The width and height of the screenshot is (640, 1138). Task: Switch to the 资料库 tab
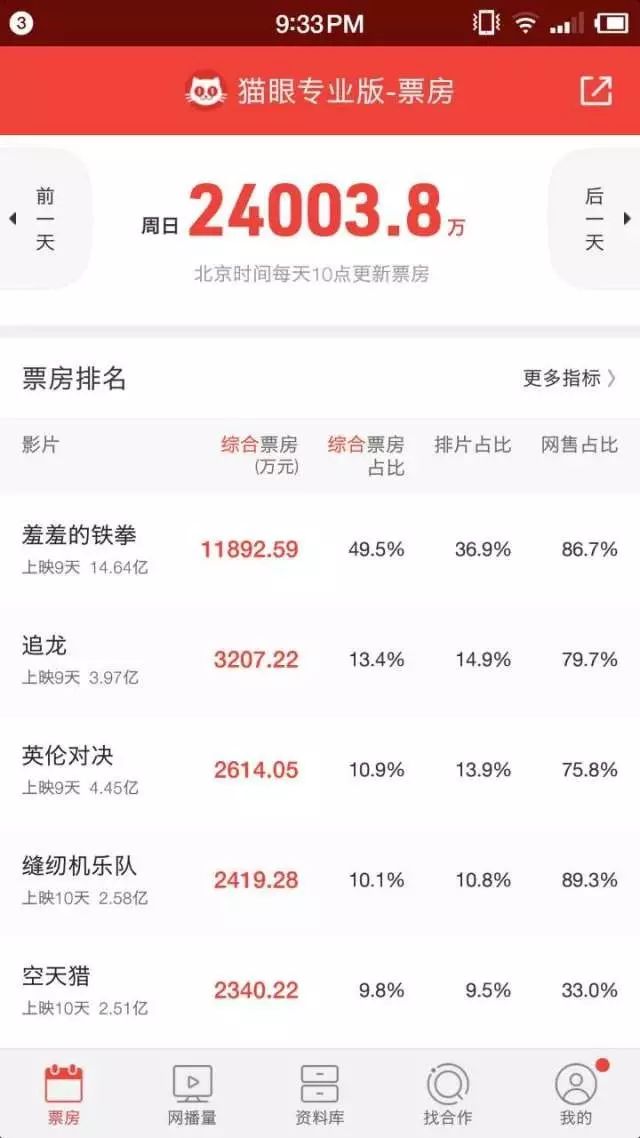point(320,1095)
